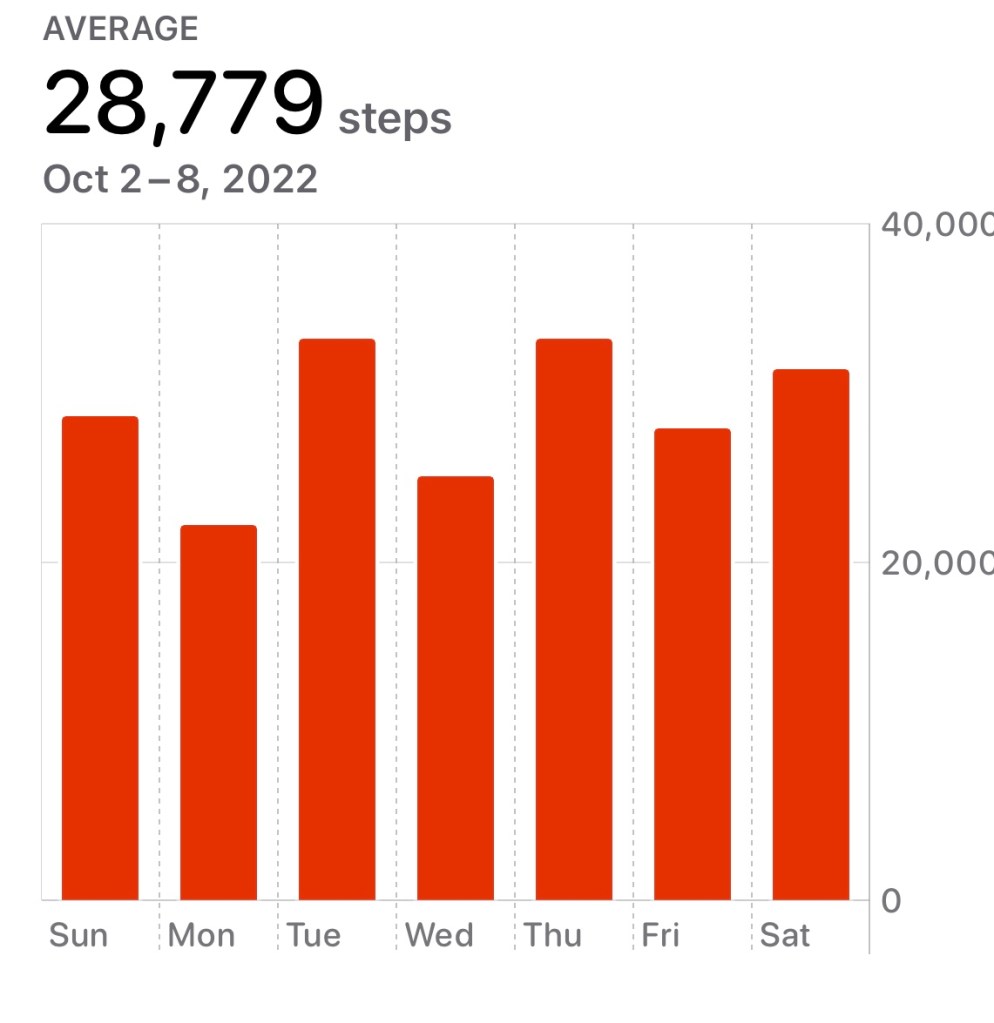This screenshot has height=1023, width=994.
Task: Select the Sun bar in the steps chart
Action: 100,658
